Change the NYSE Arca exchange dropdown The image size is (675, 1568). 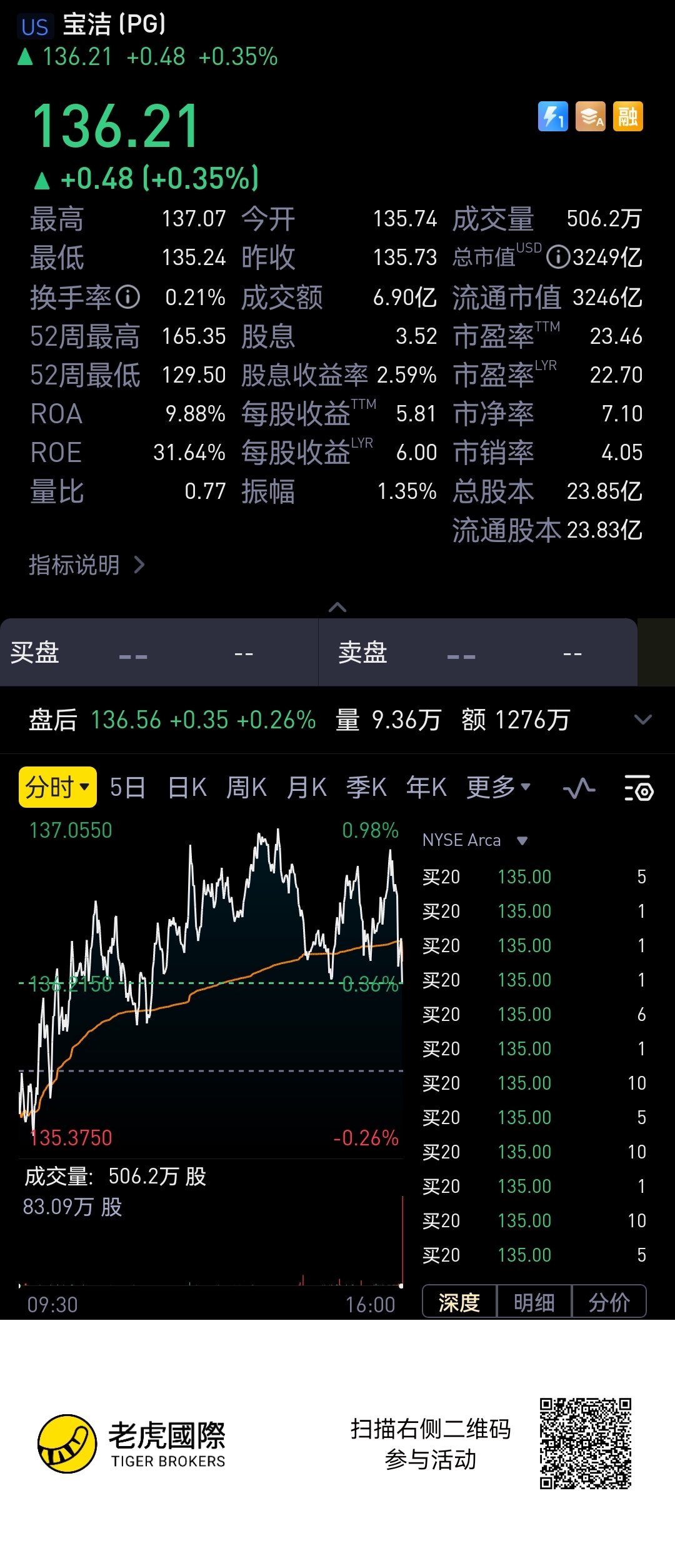pyautogui.click(x=475, y=840)
